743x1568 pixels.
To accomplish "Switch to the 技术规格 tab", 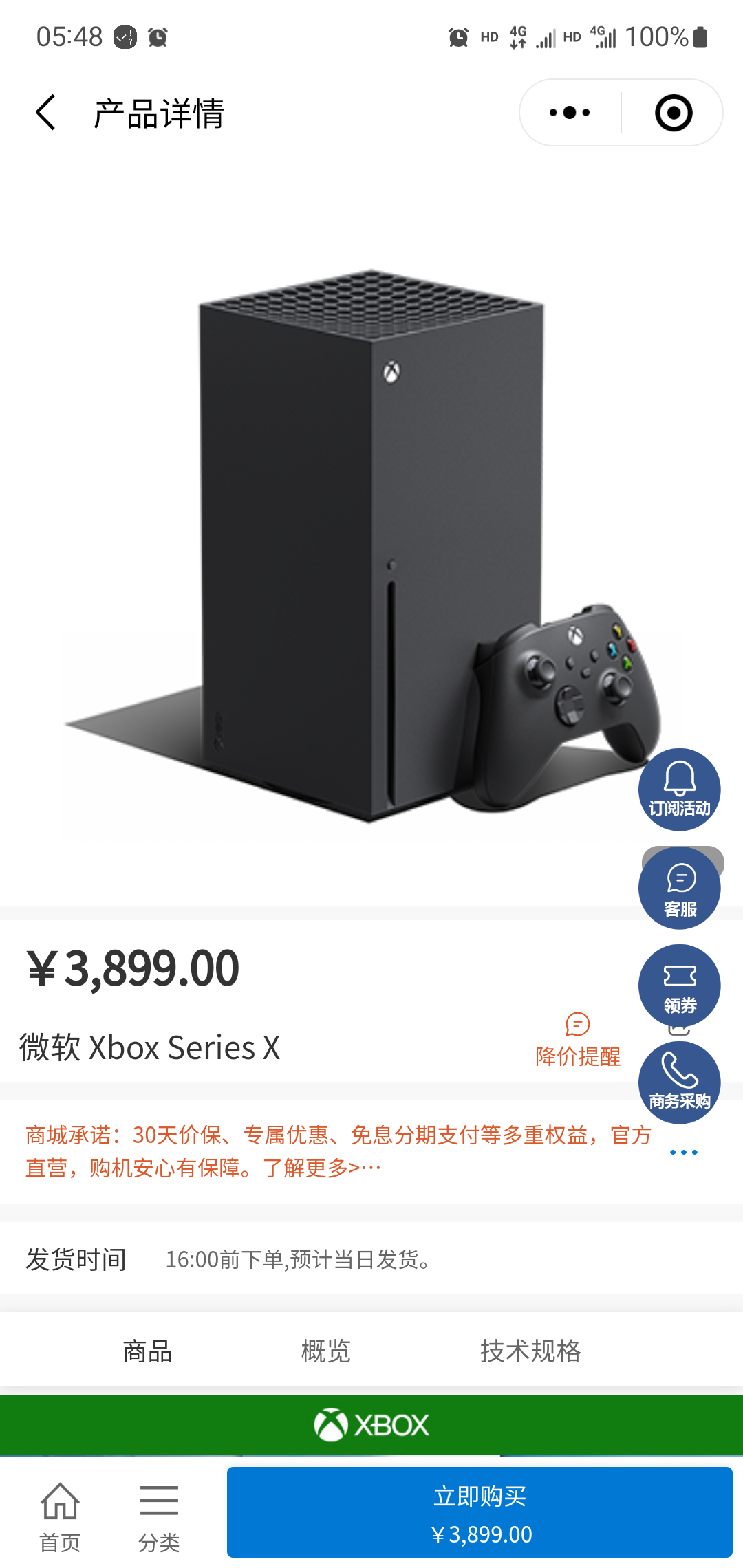I will (532, 1350).
